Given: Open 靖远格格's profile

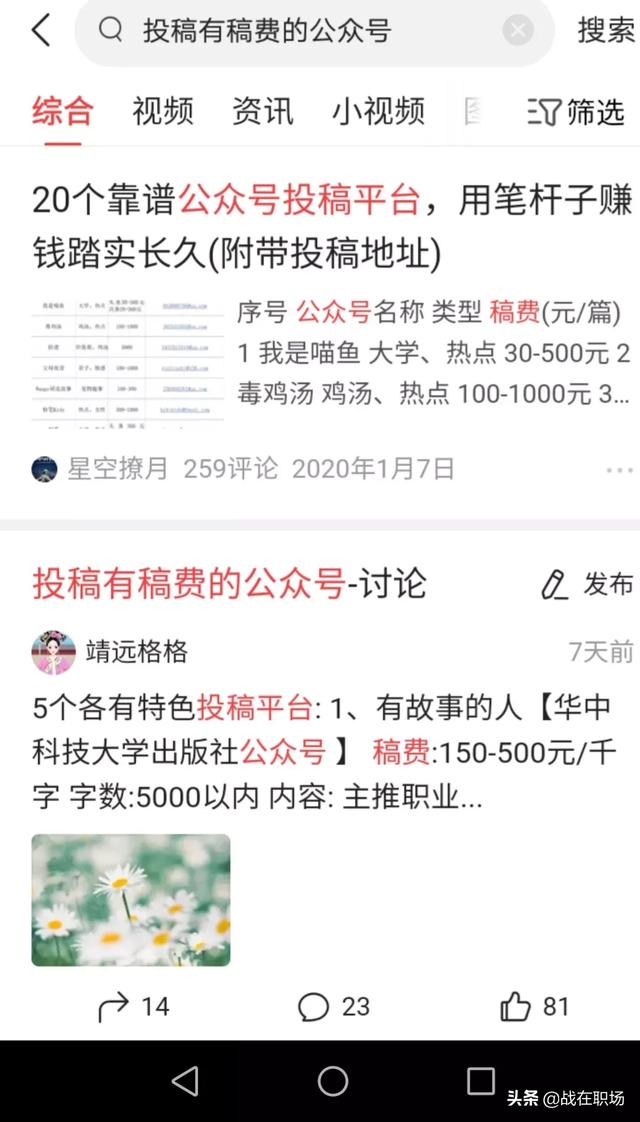Looking at the screenshot, I should click(x=54, y=653).
